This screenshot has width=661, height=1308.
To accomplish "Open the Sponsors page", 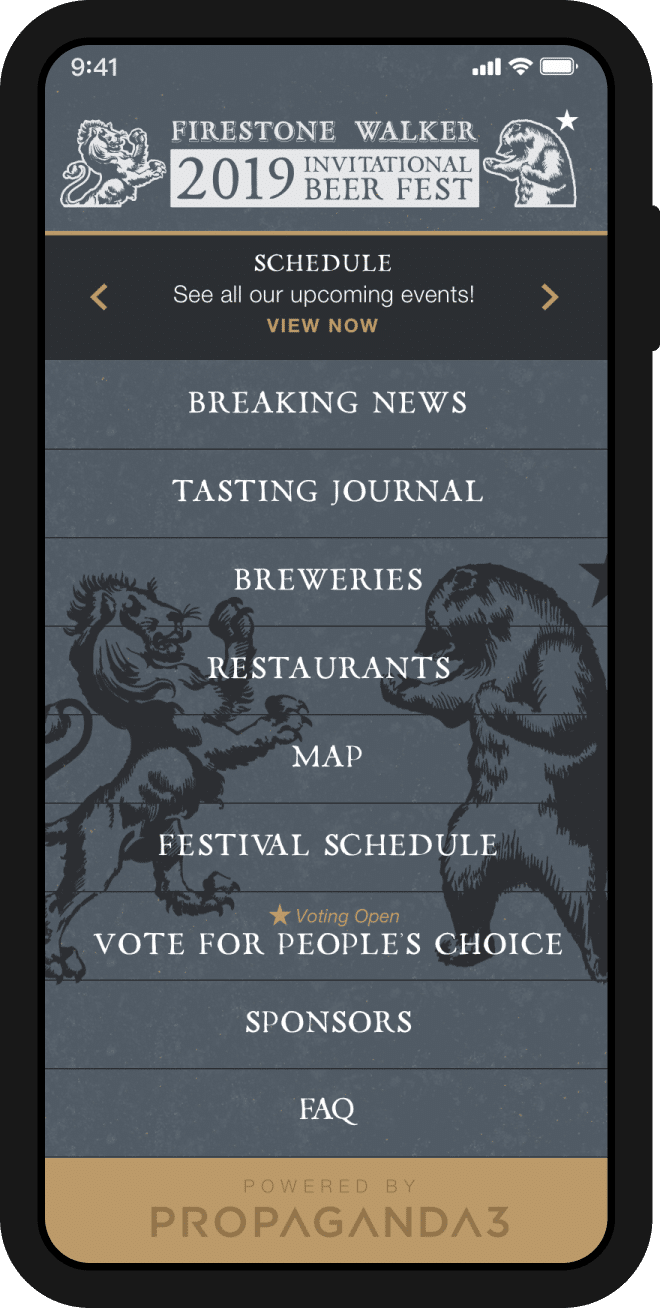I will pos(327,1022).
